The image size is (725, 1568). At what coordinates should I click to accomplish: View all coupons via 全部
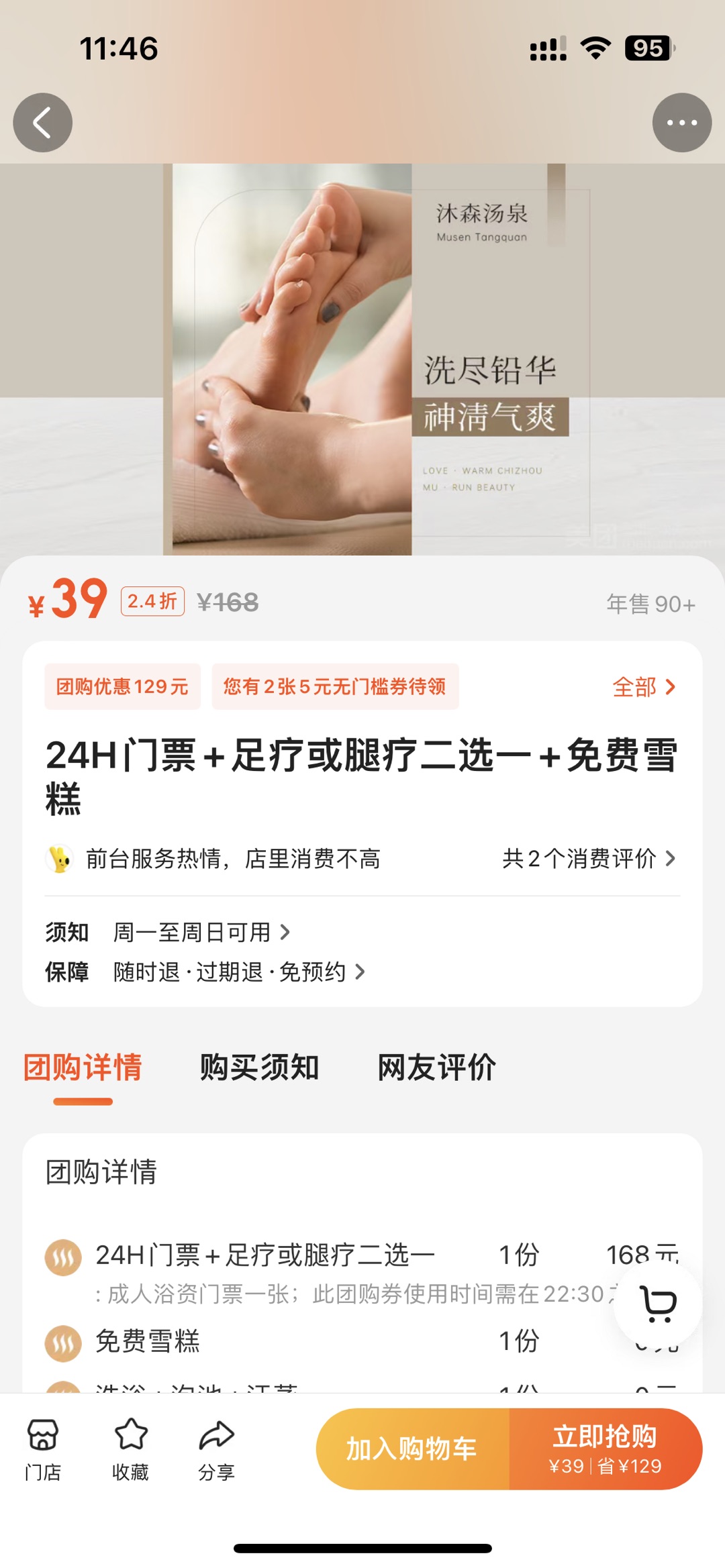point(643,687)
